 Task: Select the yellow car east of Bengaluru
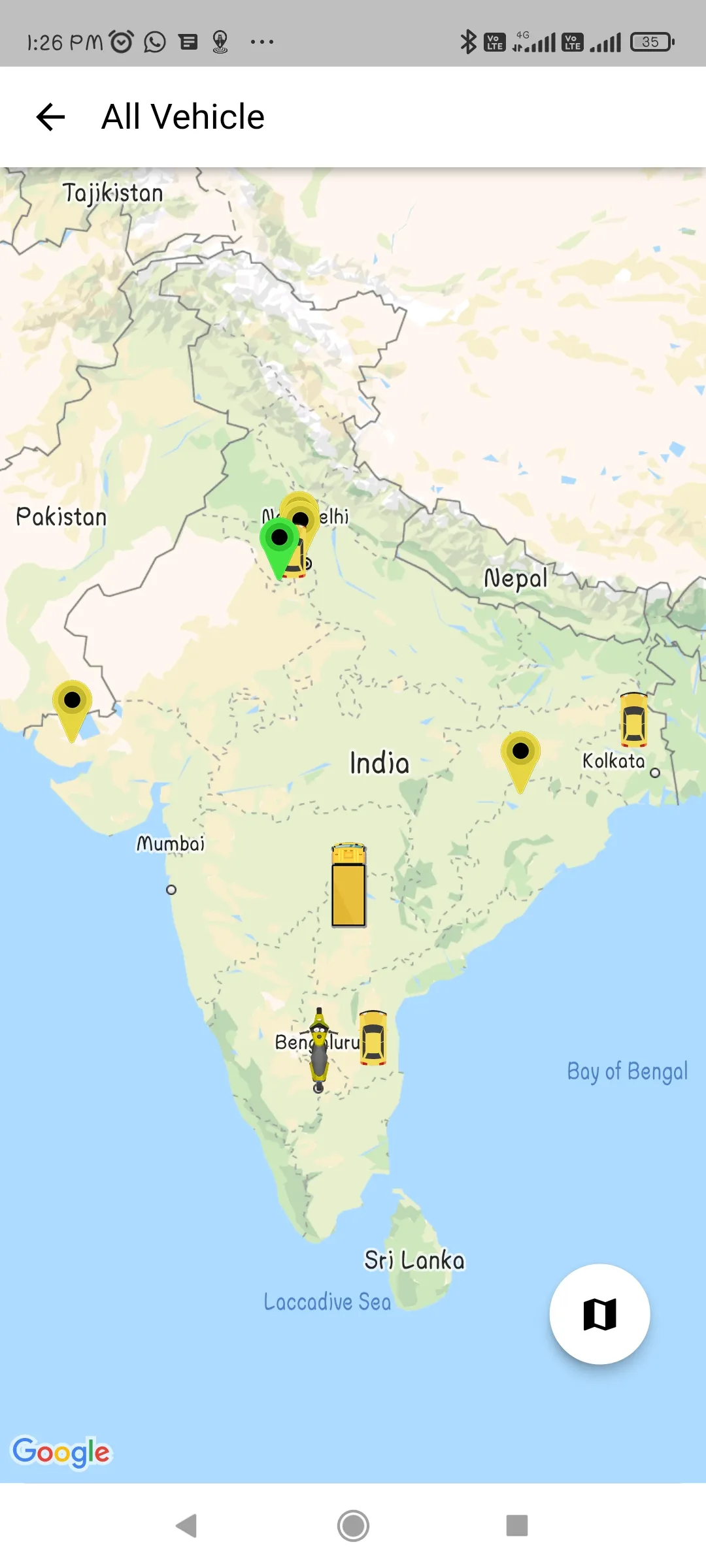[x=373, y=1037]
